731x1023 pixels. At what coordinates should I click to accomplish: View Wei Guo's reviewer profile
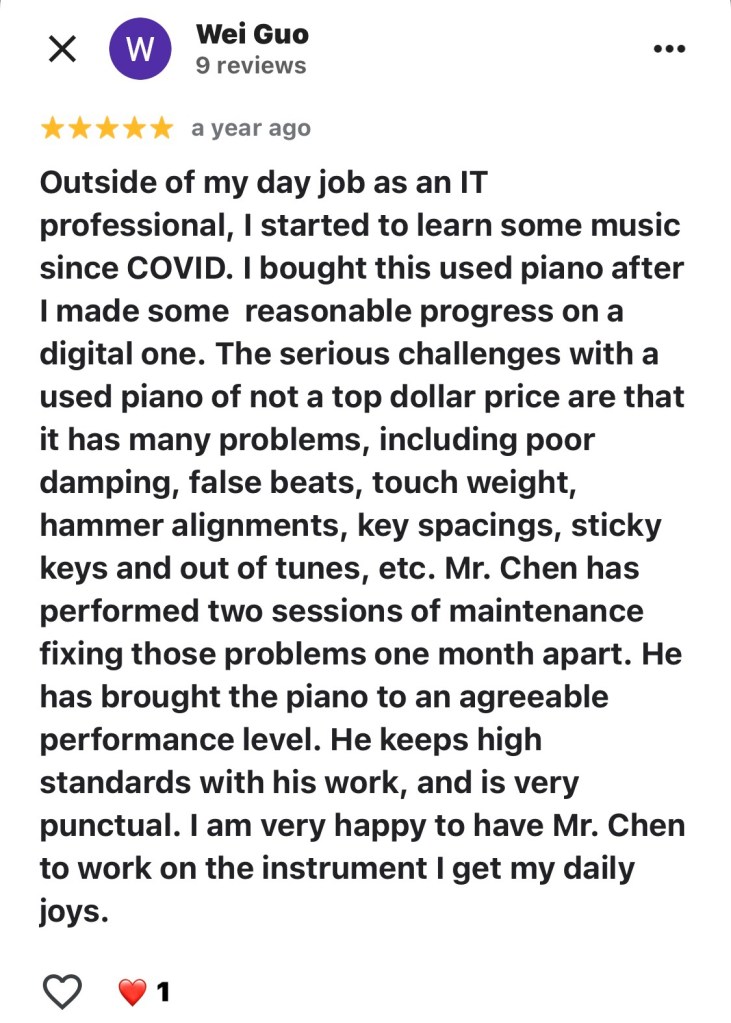pos(252,35)
